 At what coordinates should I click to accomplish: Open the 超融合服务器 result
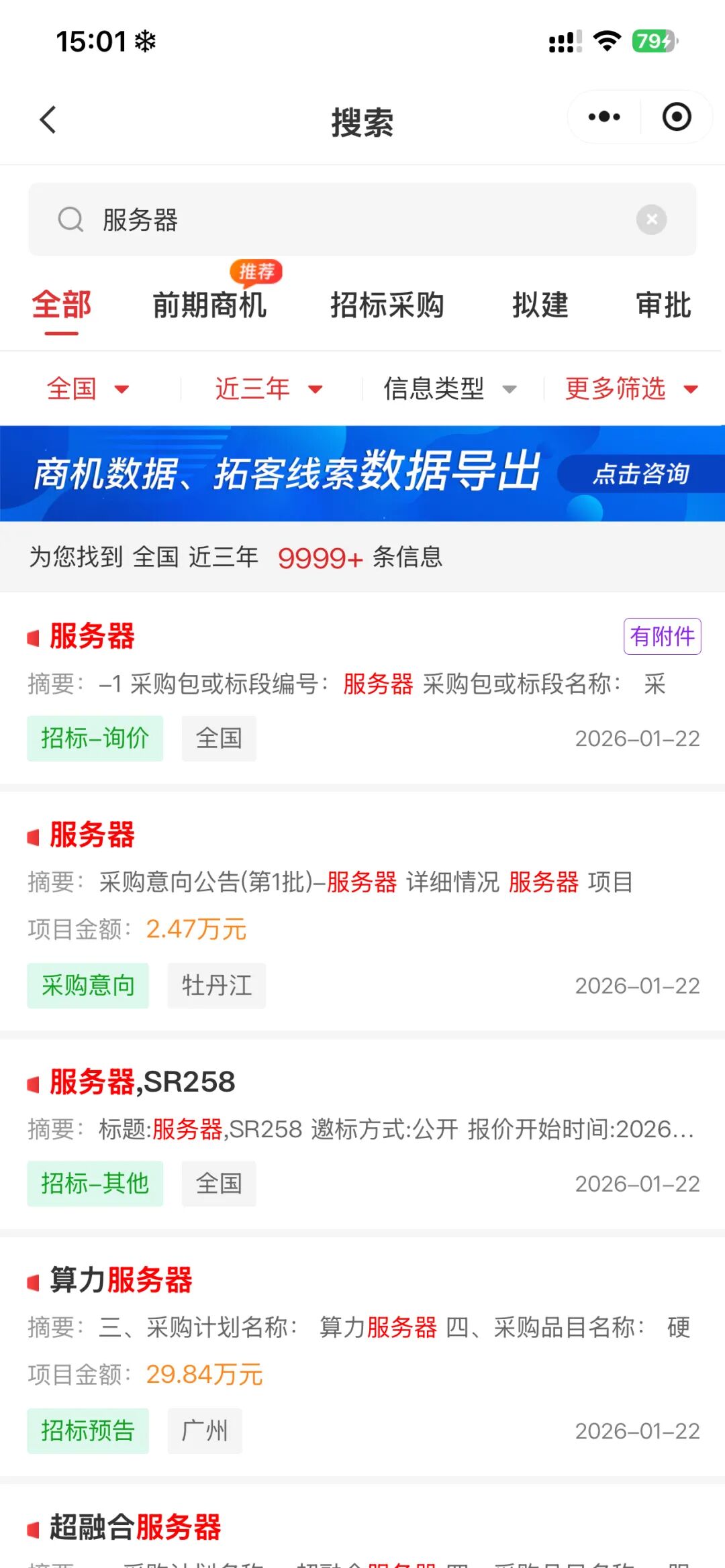[136, 1527]
